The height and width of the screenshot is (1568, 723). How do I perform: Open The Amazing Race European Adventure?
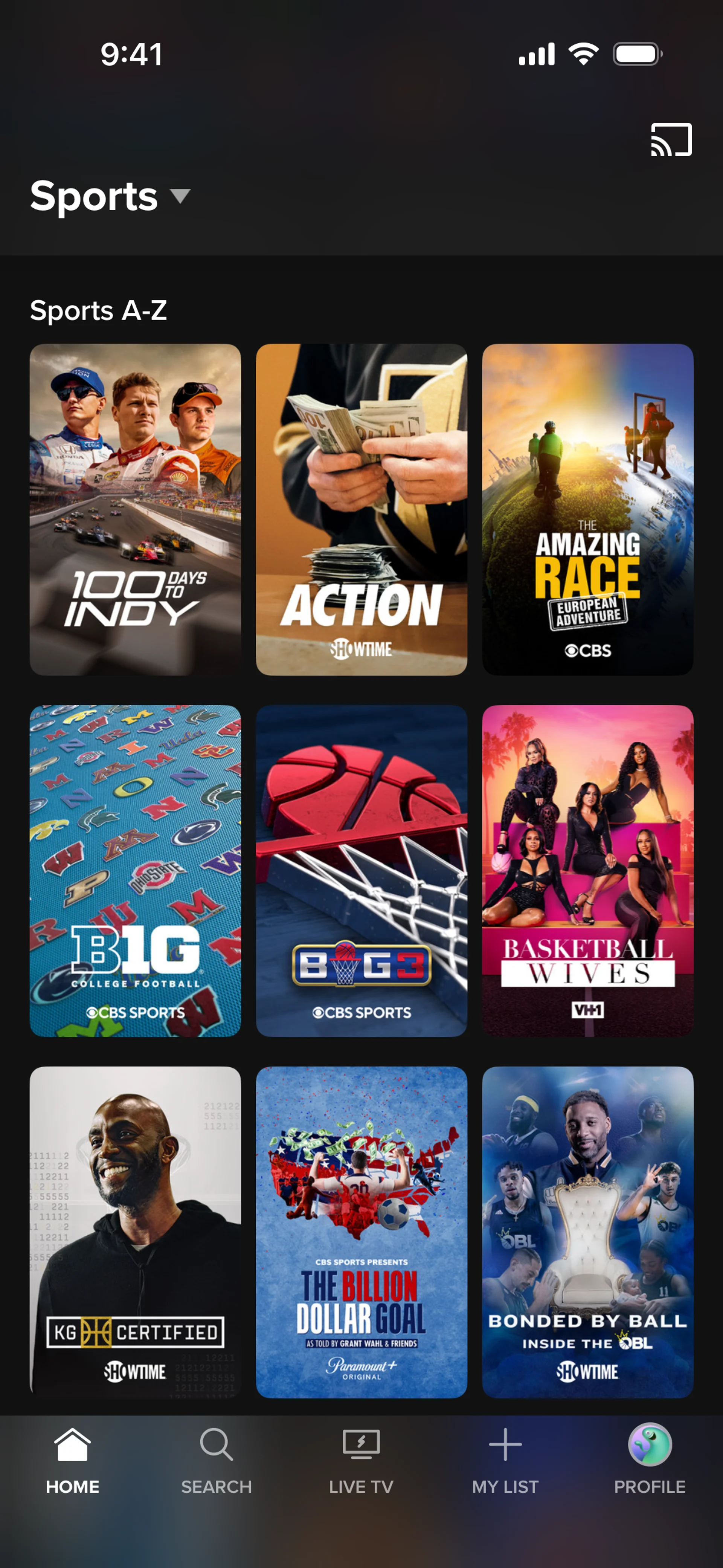(587, 509)
